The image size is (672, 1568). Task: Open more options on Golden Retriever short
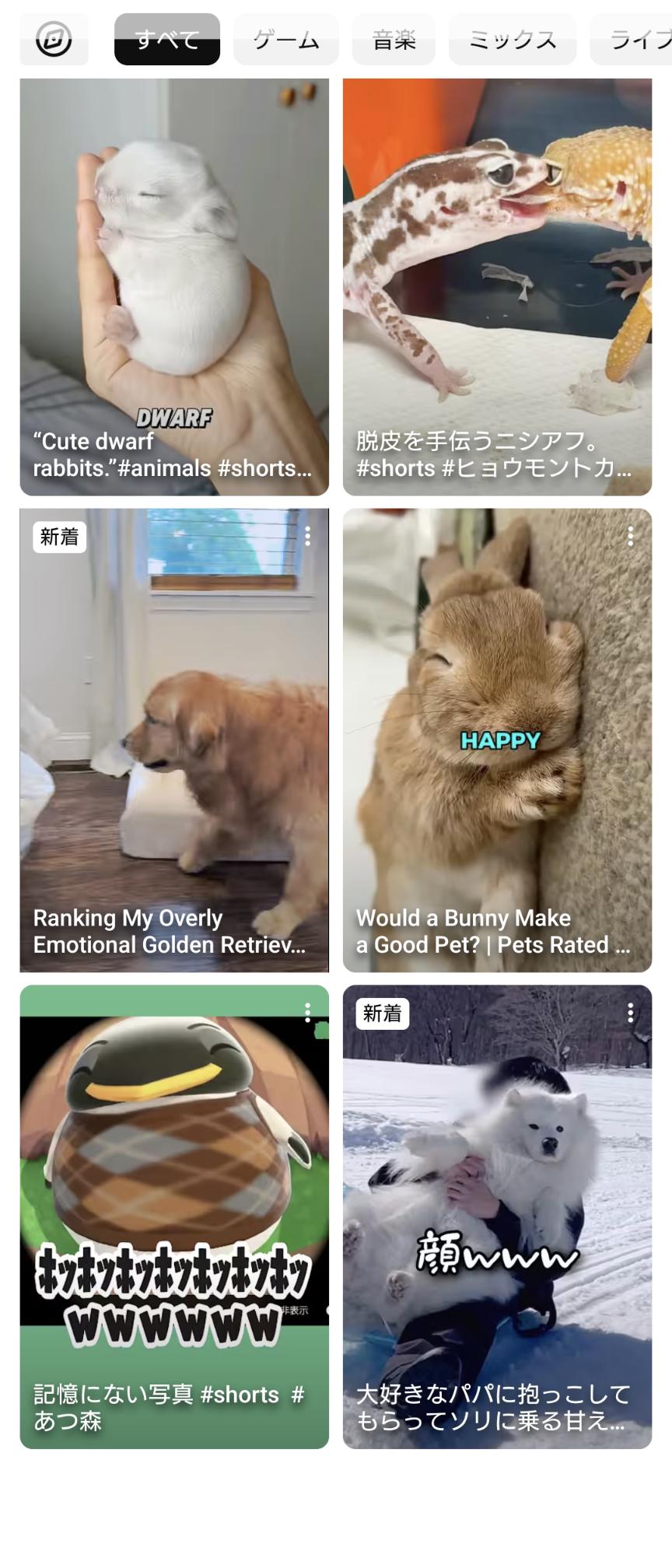point(308,536)
